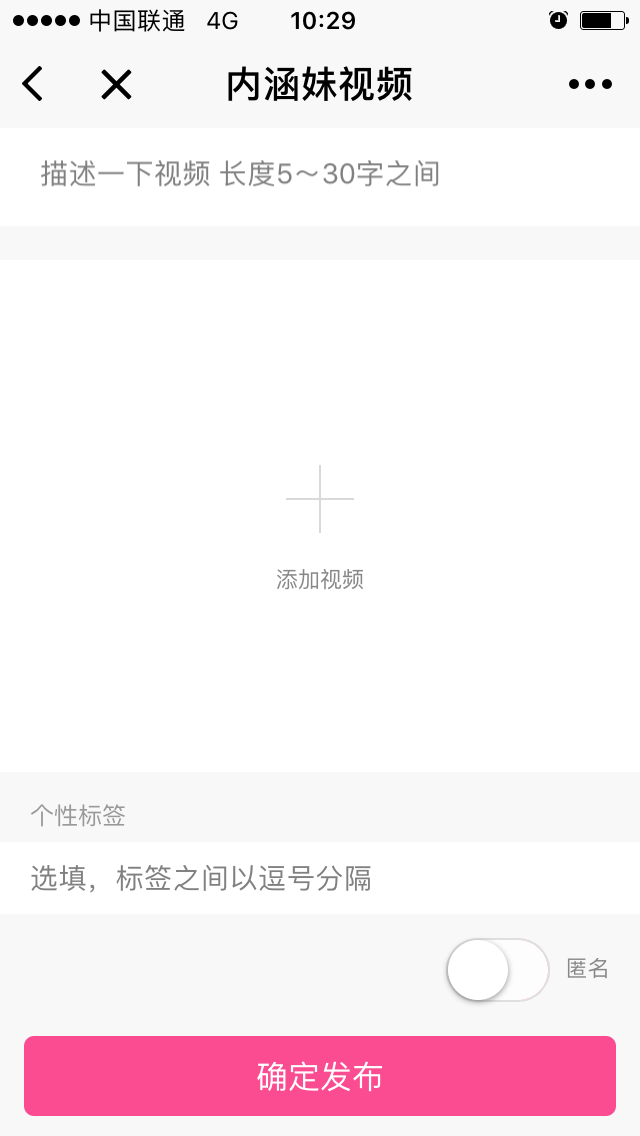Tap 确定发布 to publish
This screenshot has height=1136, width=640.
coord(320,1076)
